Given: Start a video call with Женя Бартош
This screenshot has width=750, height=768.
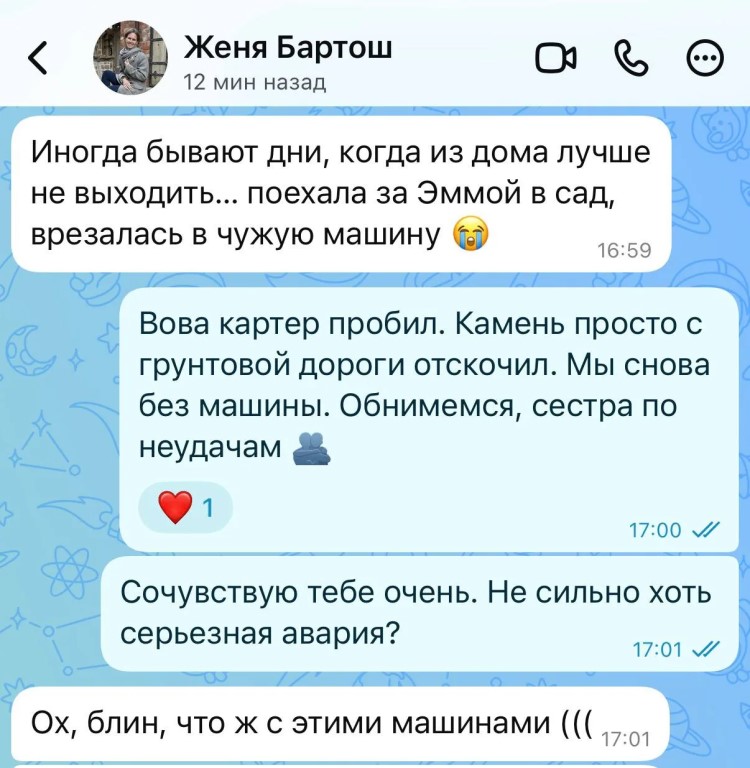Looking at the screenshot, I should (557, 60).
